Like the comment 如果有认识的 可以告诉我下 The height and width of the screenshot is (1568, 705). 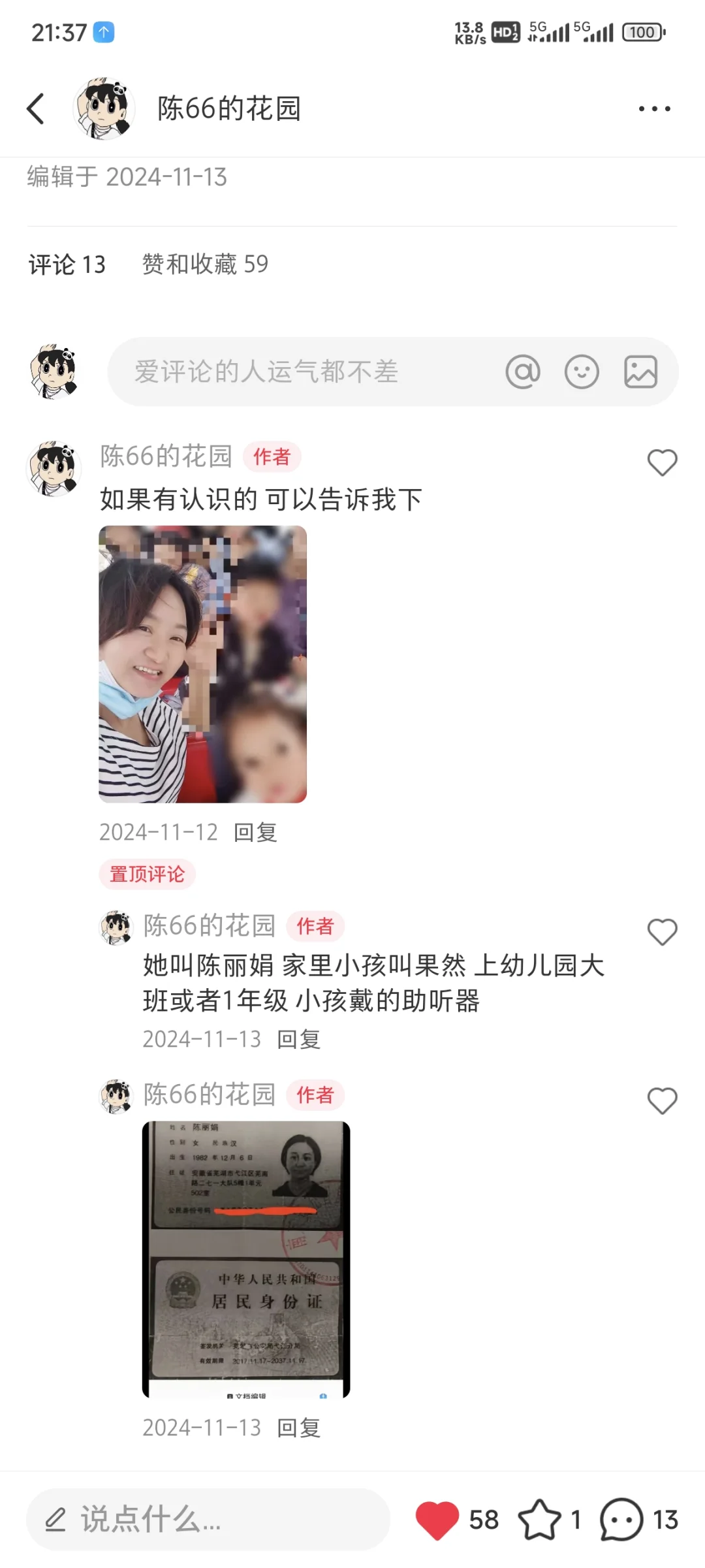662,463
